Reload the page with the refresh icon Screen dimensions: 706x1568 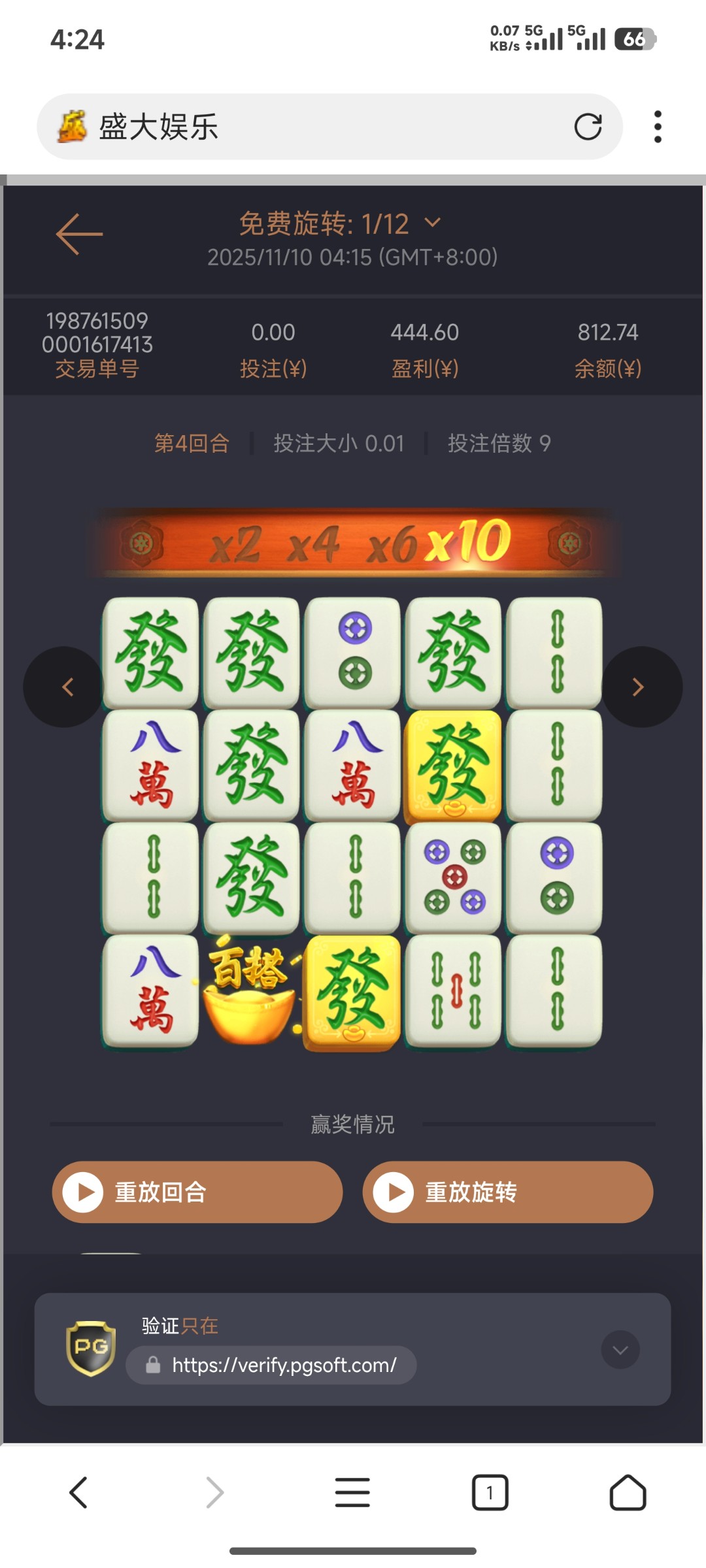(588, 127)
